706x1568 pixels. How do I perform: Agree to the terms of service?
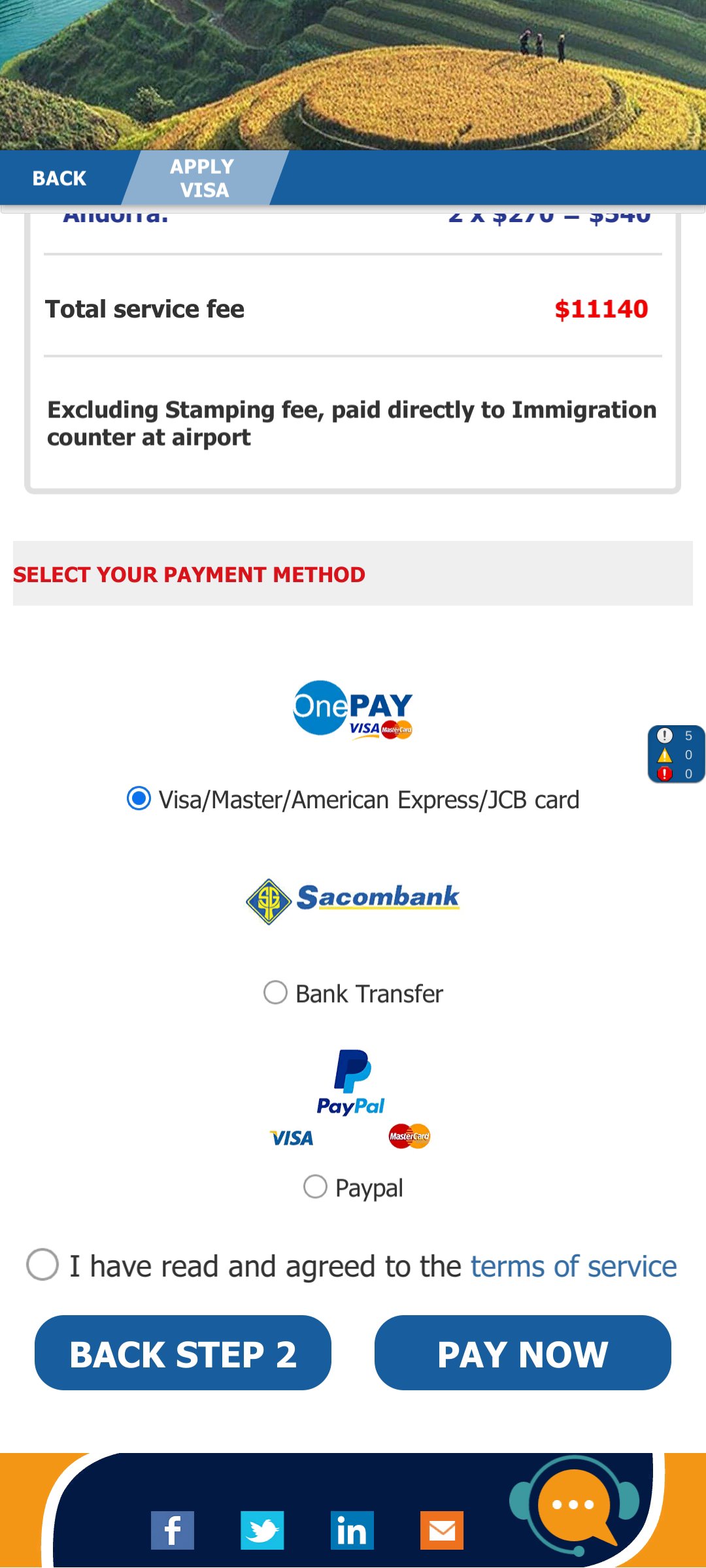click(x=42, y=1265)
